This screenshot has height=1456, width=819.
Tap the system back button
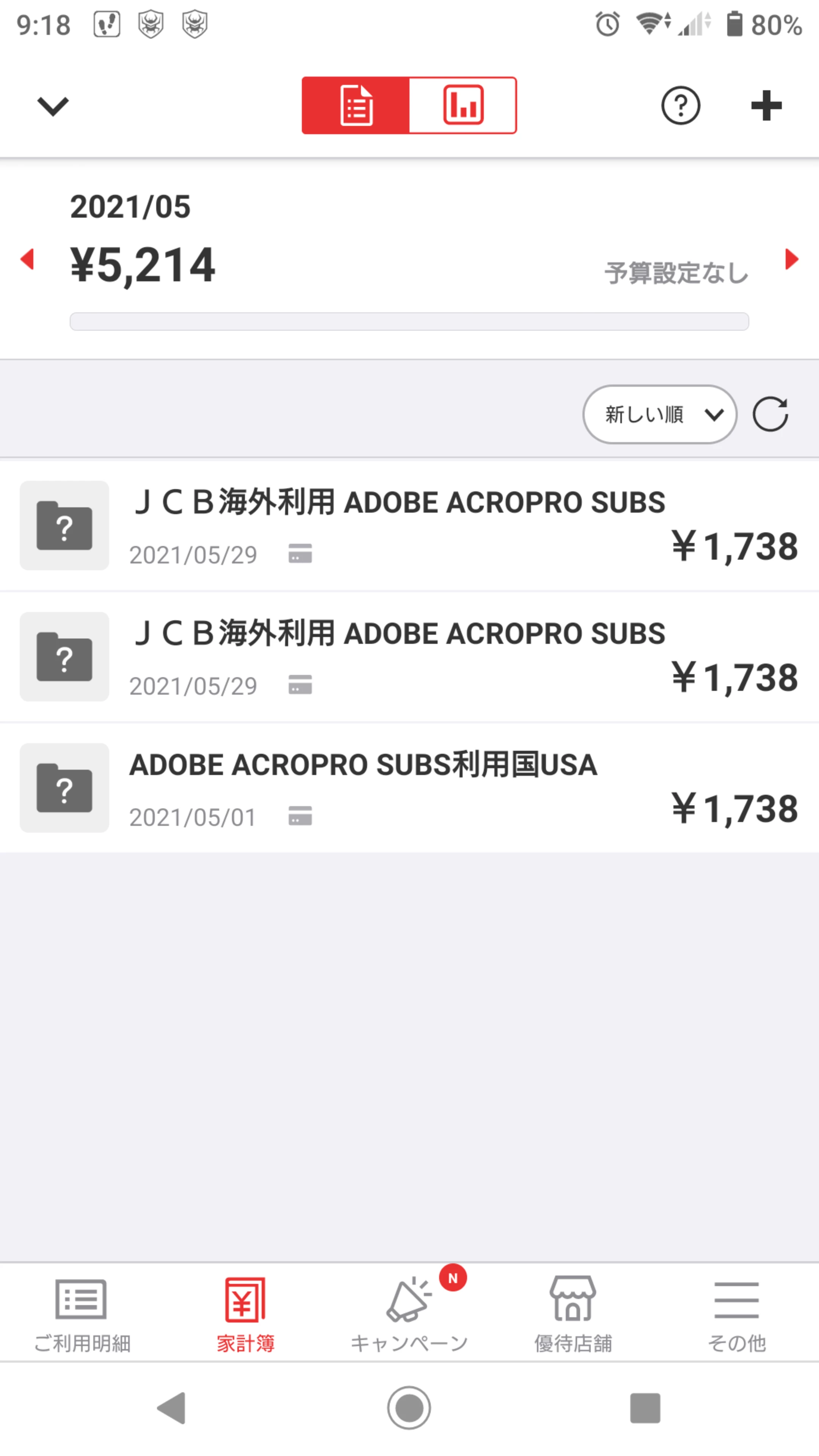point(172,1407)
